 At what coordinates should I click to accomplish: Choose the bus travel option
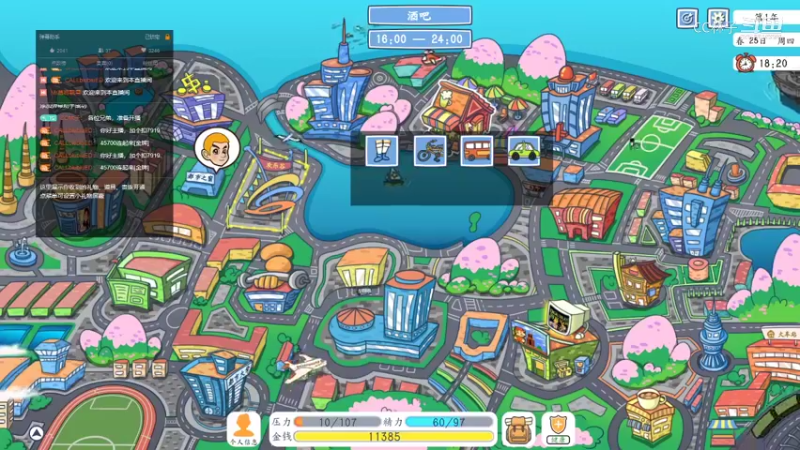476,150
